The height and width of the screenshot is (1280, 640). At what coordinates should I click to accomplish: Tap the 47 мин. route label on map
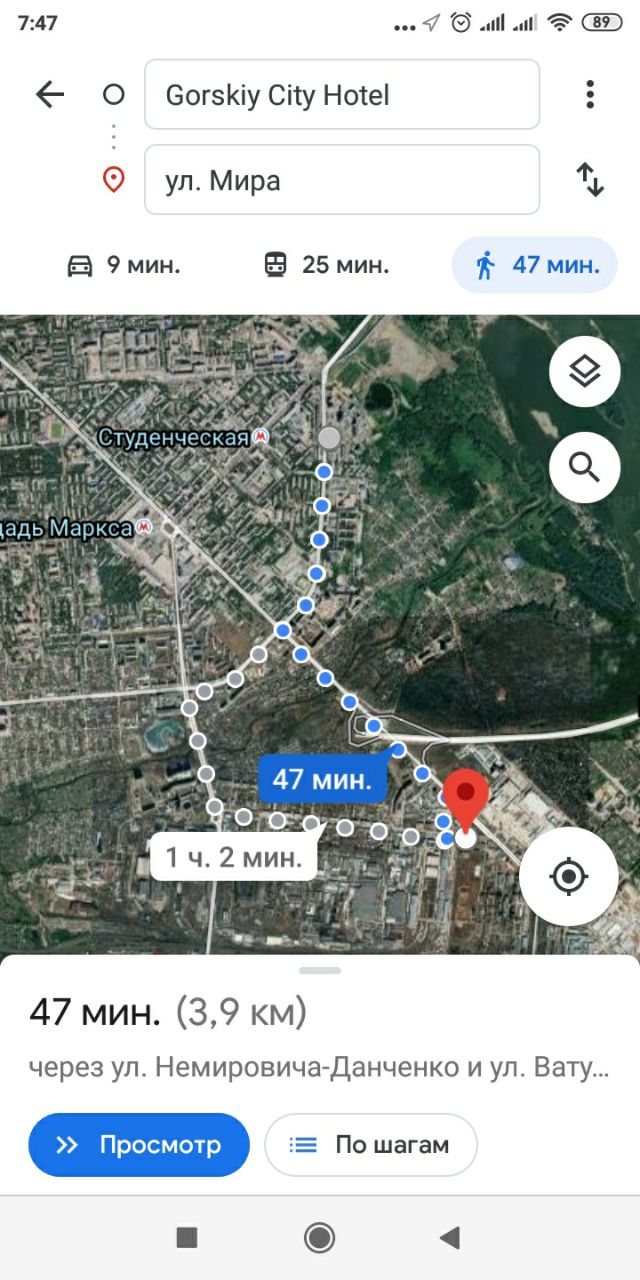(x=322, y=779)
